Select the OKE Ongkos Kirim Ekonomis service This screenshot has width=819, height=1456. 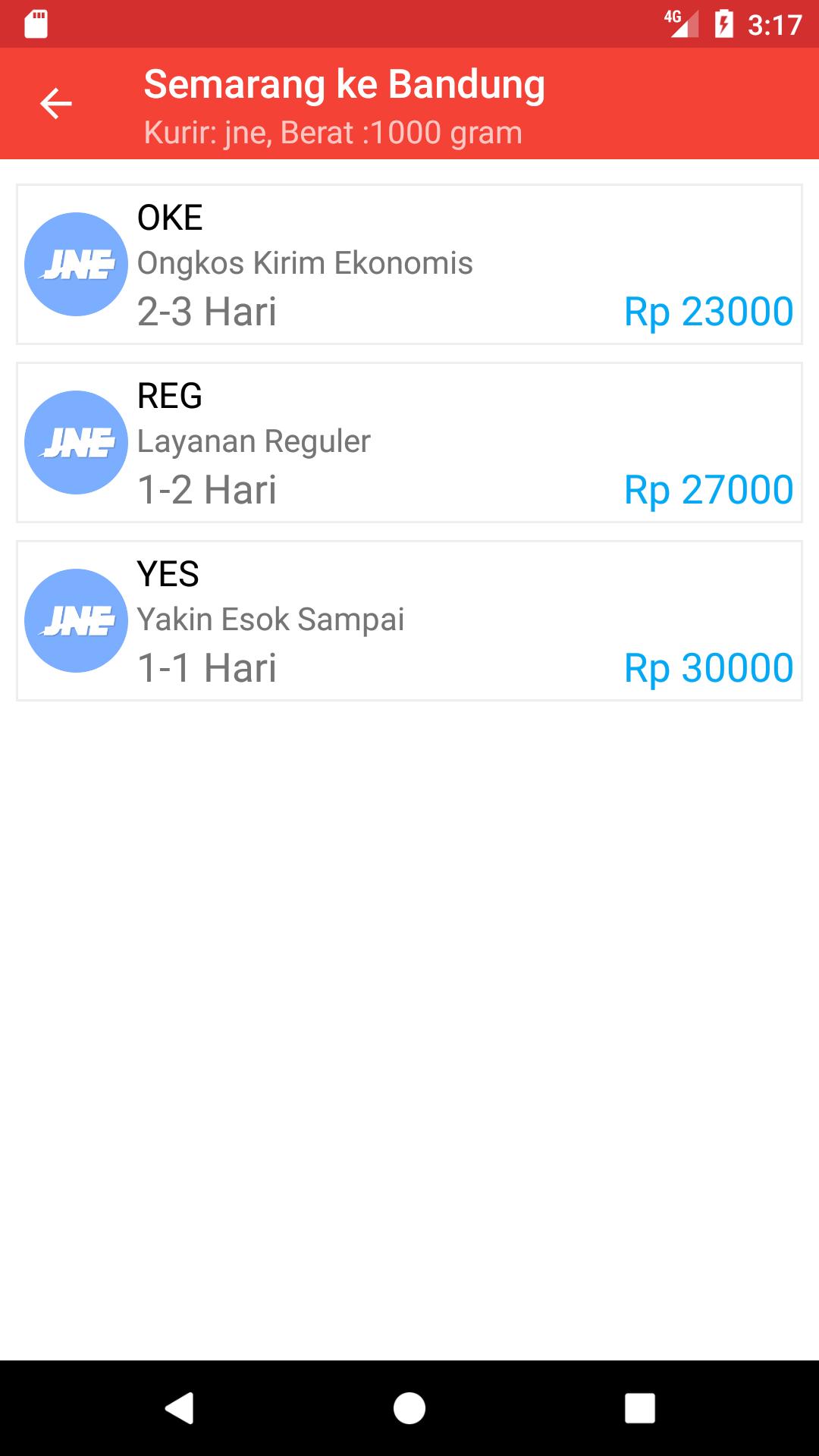click(x=409, y=265)
